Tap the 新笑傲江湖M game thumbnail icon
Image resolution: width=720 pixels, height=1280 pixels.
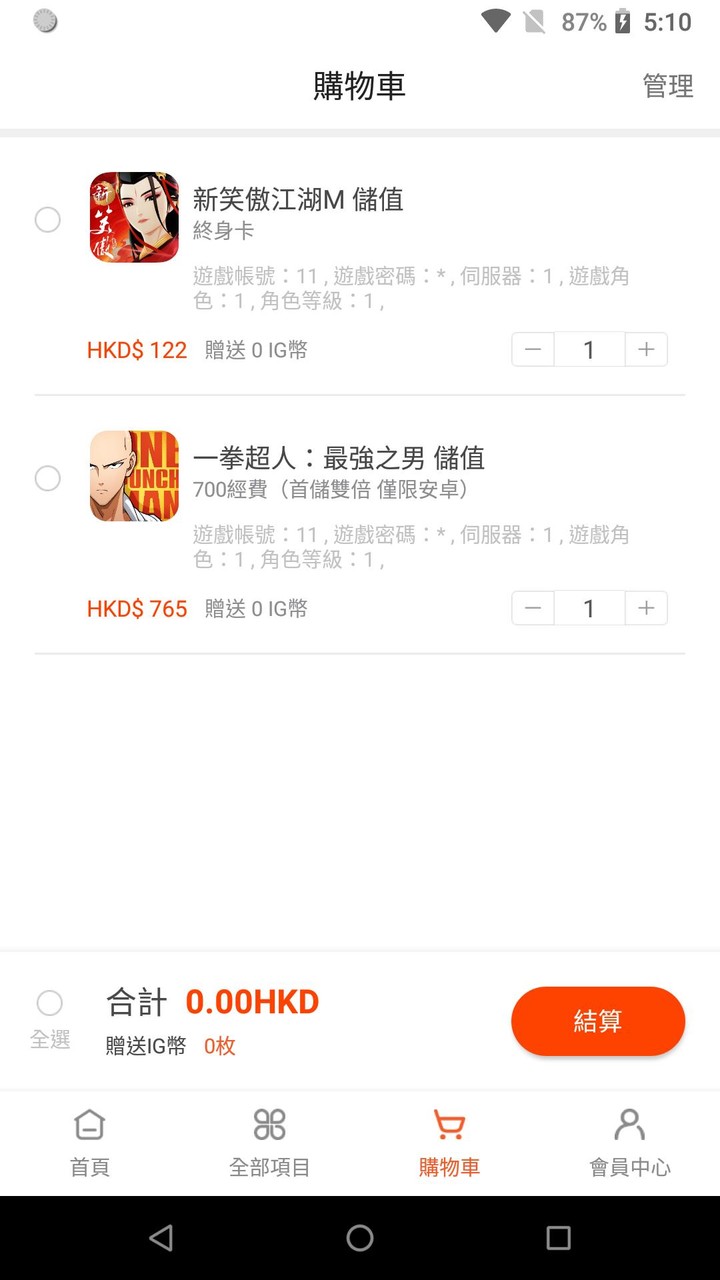click(133, 217)
